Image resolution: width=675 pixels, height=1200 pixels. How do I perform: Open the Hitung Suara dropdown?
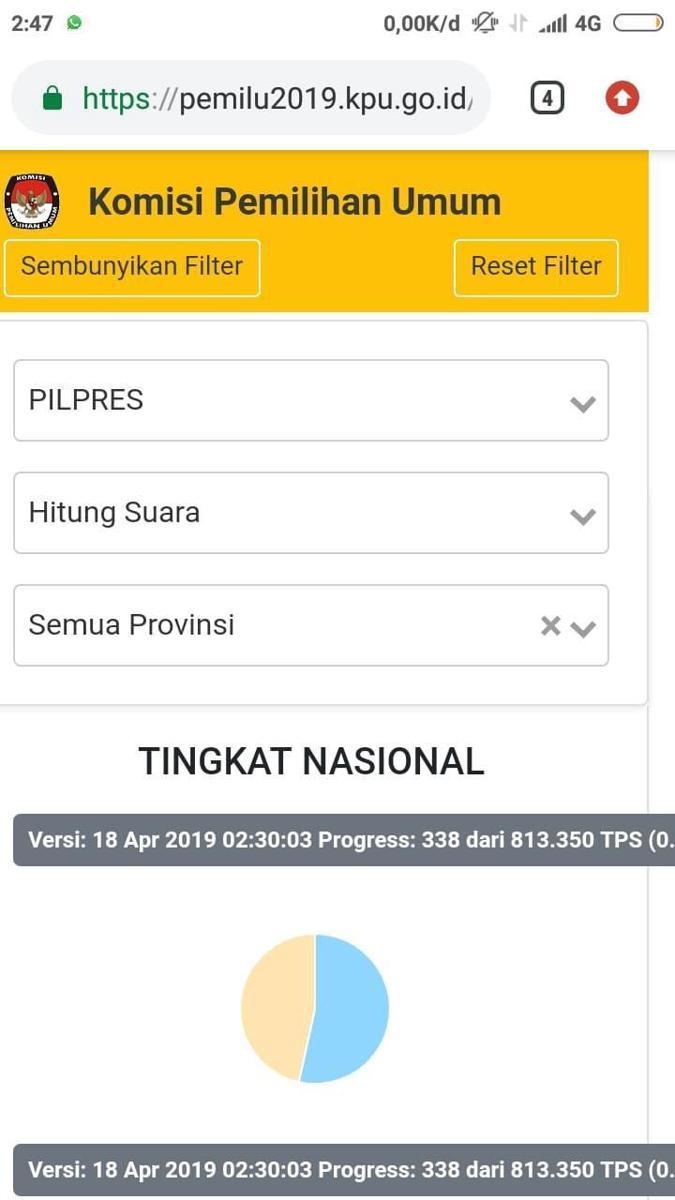(311, 513)
